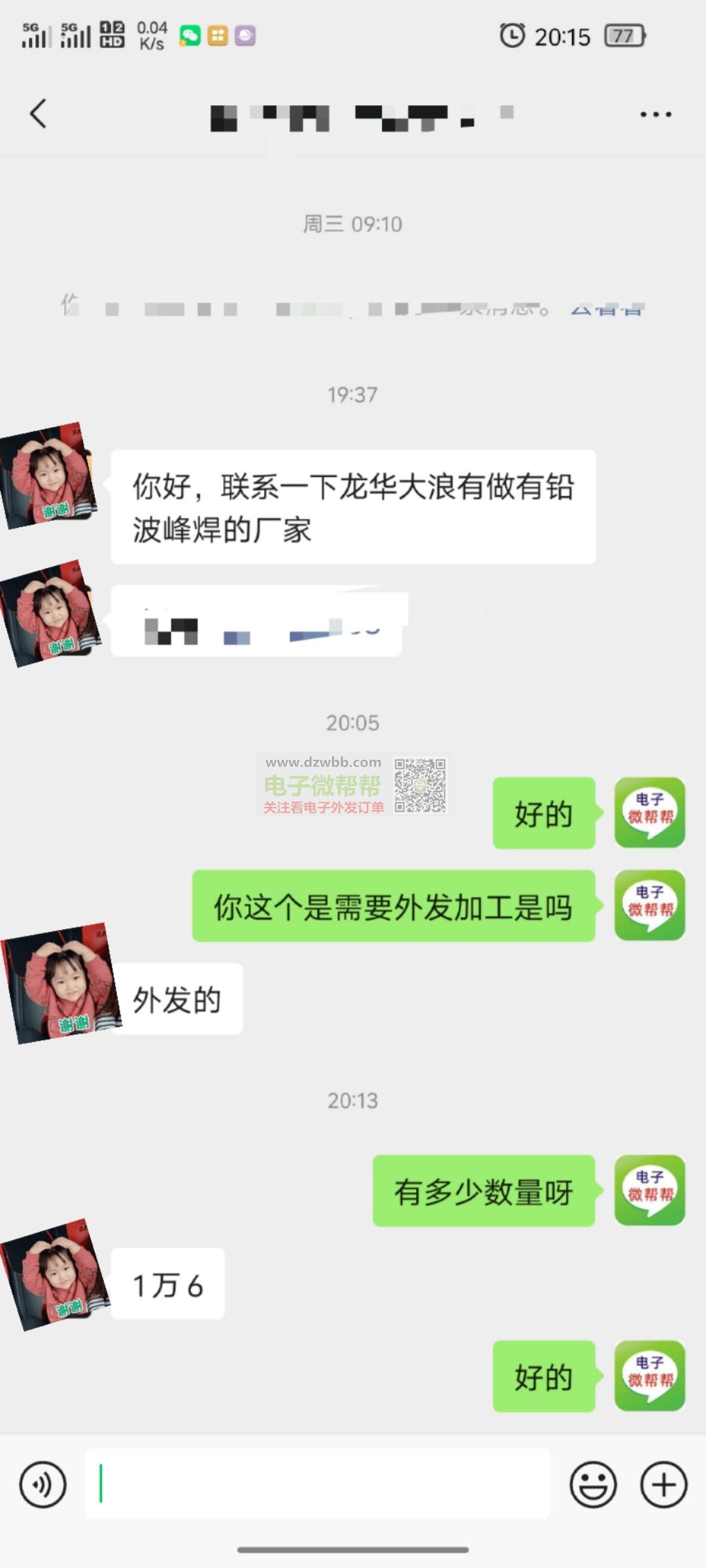Screen dimensions: 706x1568
Task: Open the plus attachment menu
Action: pos(664,1484)
